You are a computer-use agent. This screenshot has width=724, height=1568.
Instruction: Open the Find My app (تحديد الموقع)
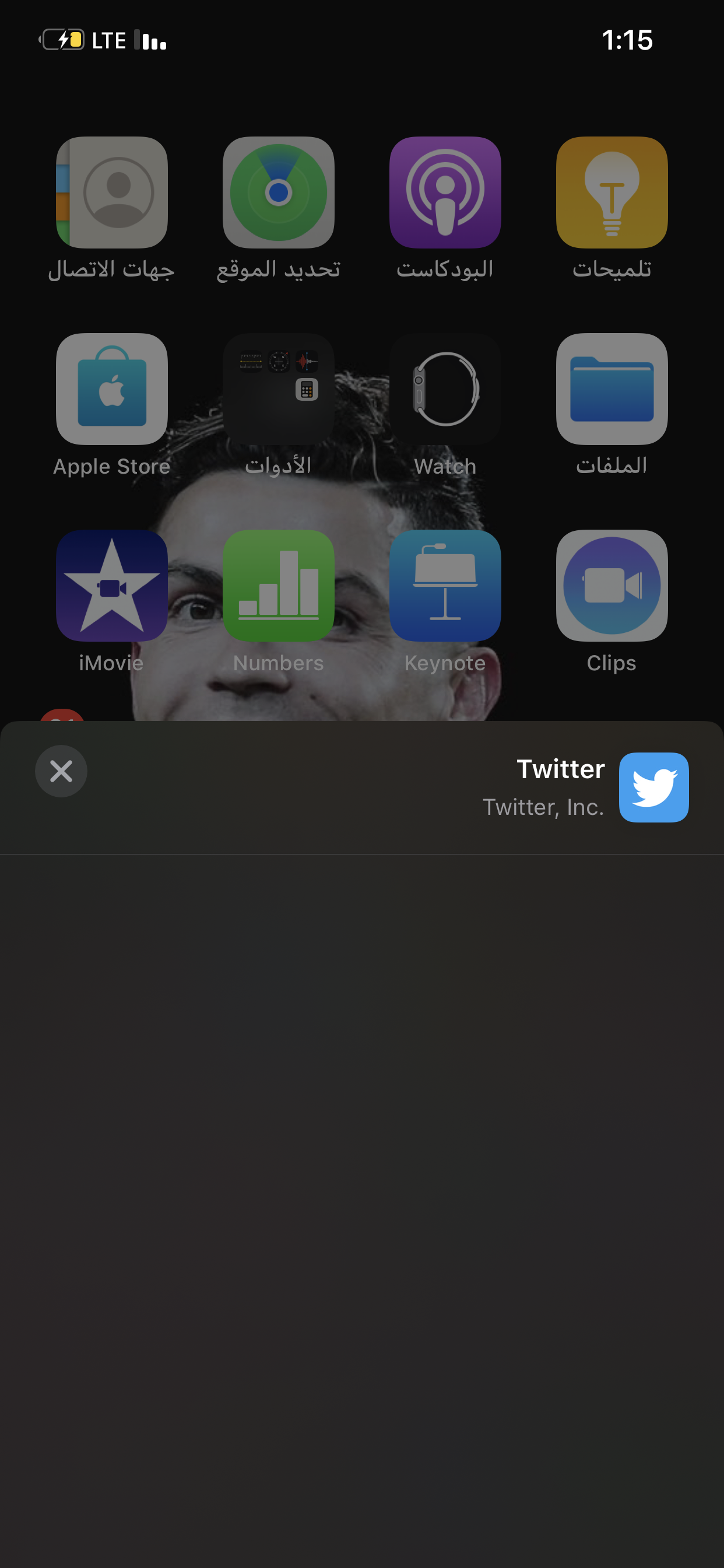[x=279, y=192]
